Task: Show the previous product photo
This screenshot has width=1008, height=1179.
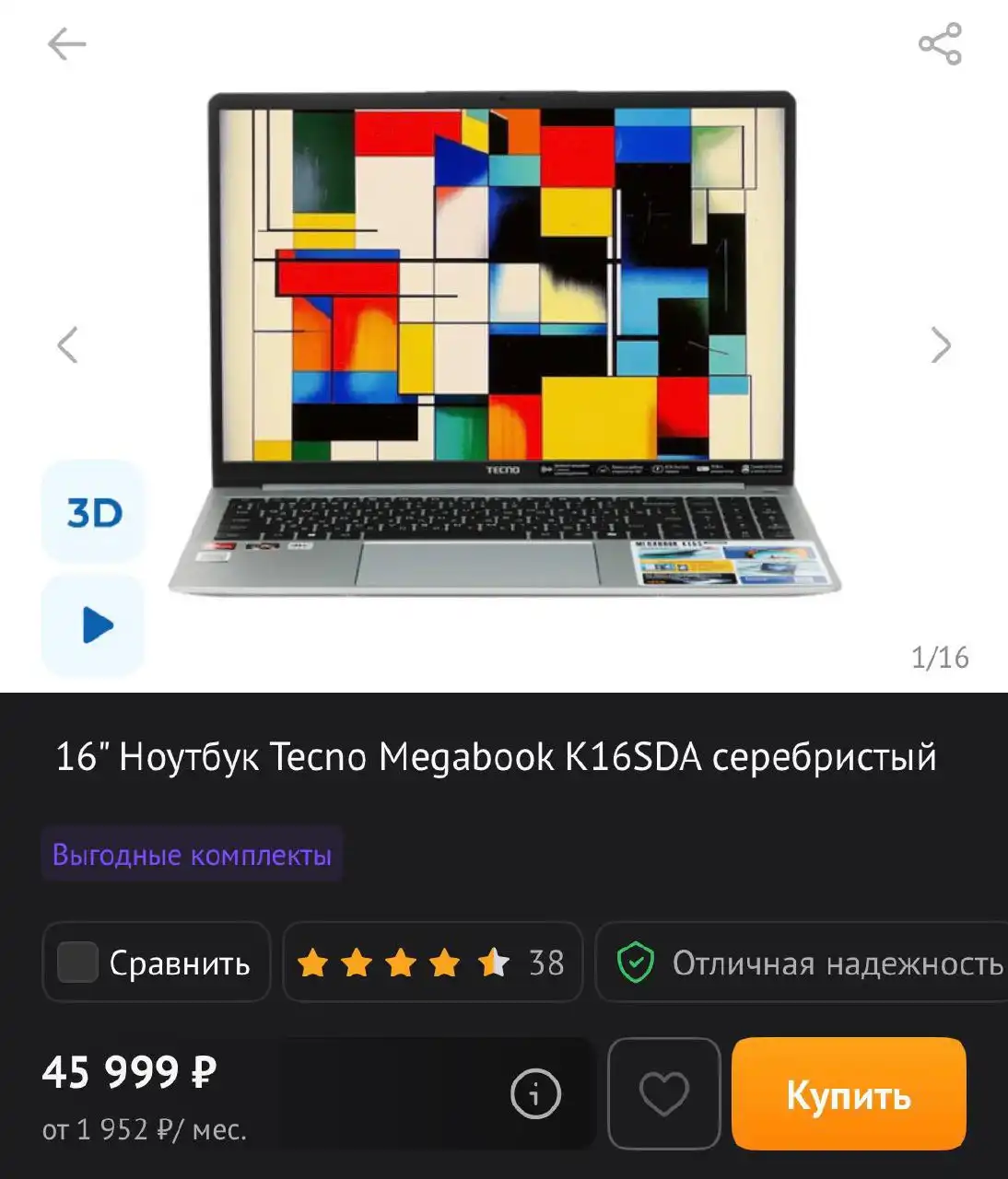Action: coord(65,344)
